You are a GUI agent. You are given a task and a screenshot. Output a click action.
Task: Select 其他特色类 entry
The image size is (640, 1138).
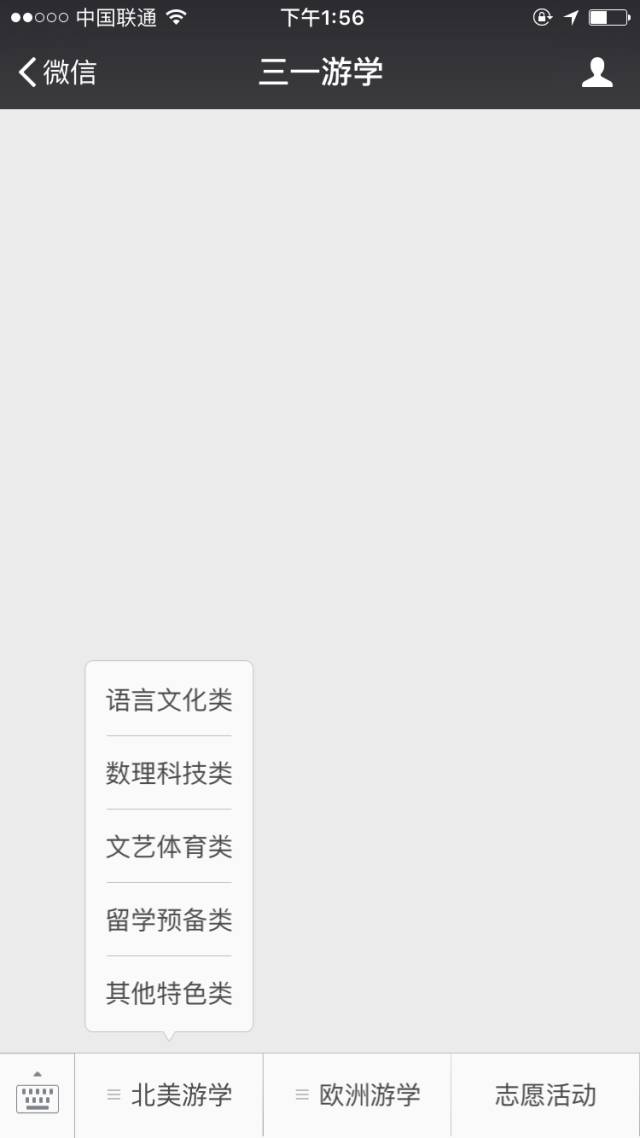169,992
